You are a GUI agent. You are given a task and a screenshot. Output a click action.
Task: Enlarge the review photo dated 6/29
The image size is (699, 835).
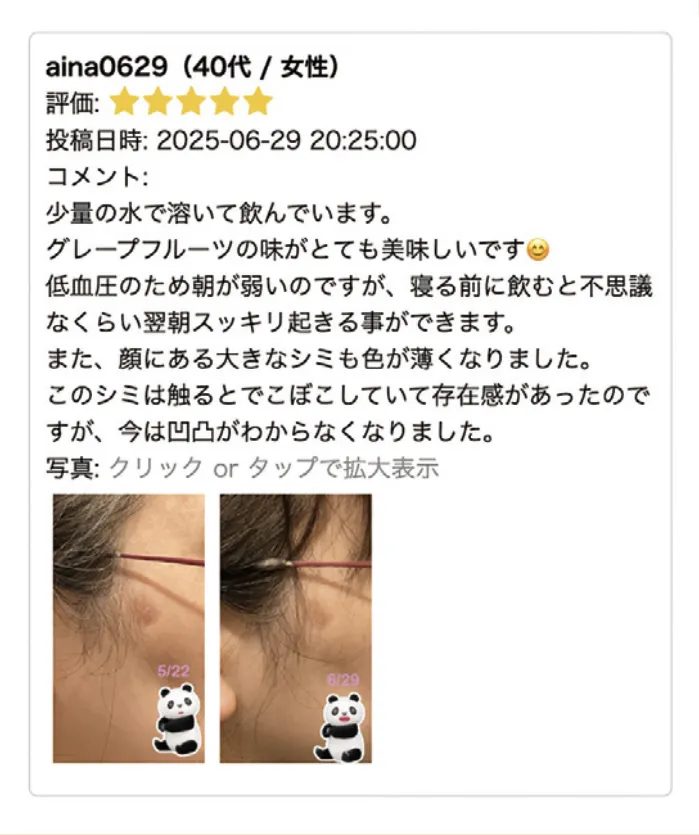coord(295,627)
